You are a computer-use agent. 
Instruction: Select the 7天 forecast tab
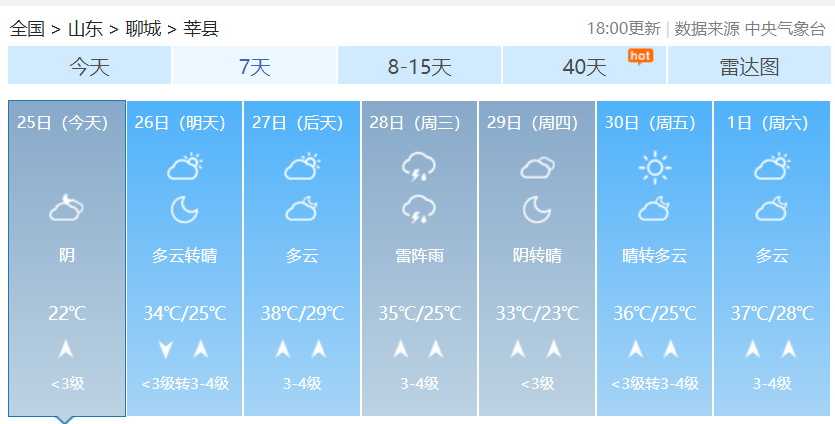click(x=254, y=67)
